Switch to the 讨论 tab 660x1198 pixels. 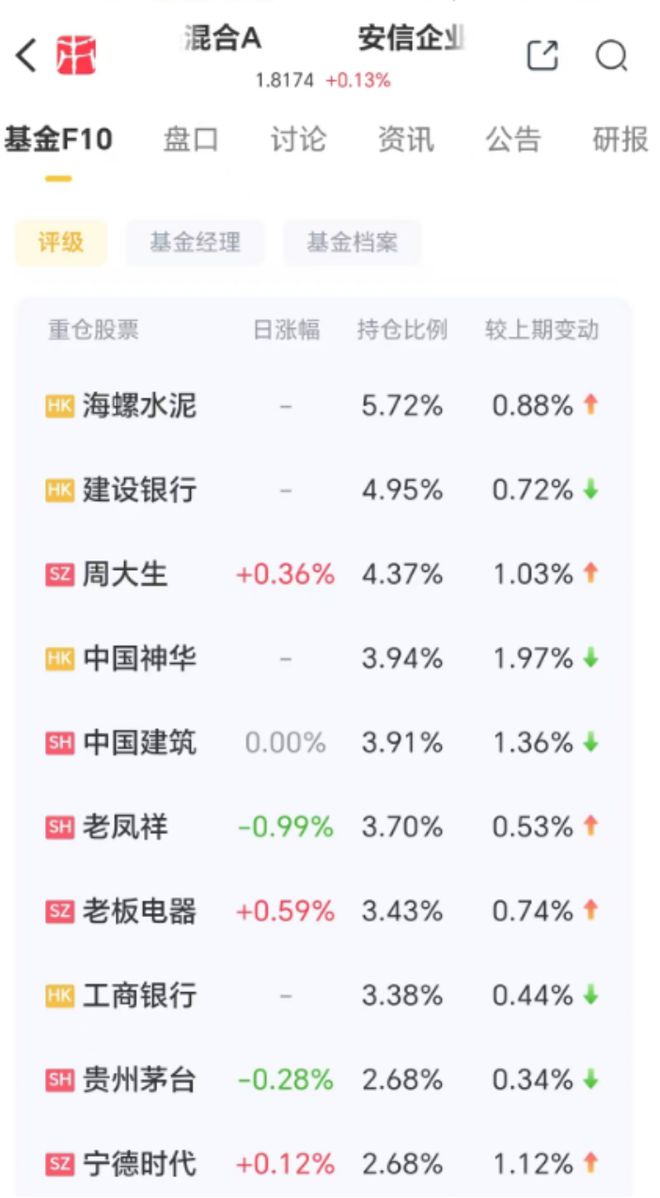tap(298, 140)
